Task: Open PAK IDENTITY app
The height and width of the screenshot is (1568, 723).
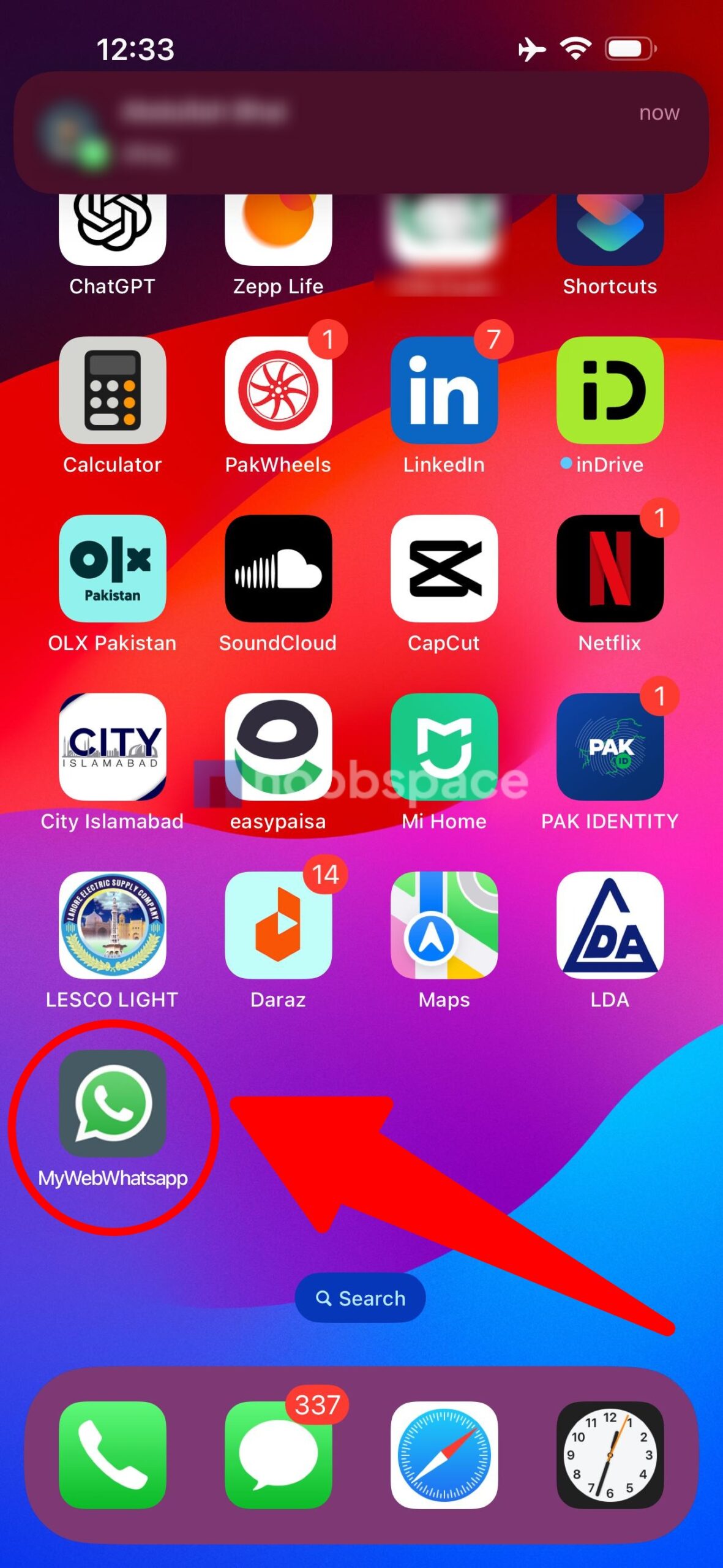Action: tap(610, 747)
